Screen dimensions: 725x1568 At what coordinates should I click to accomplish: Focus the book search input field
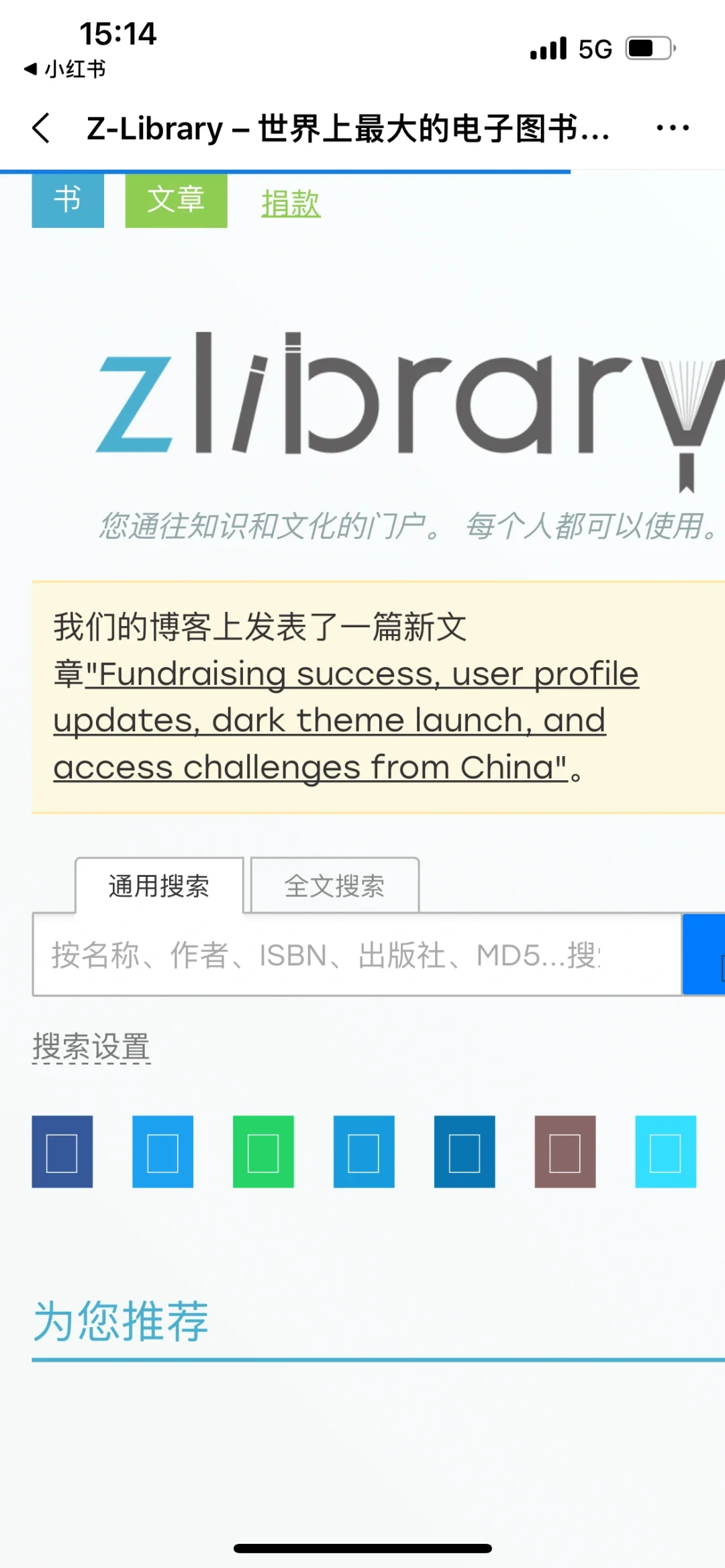tap(356, 955)
